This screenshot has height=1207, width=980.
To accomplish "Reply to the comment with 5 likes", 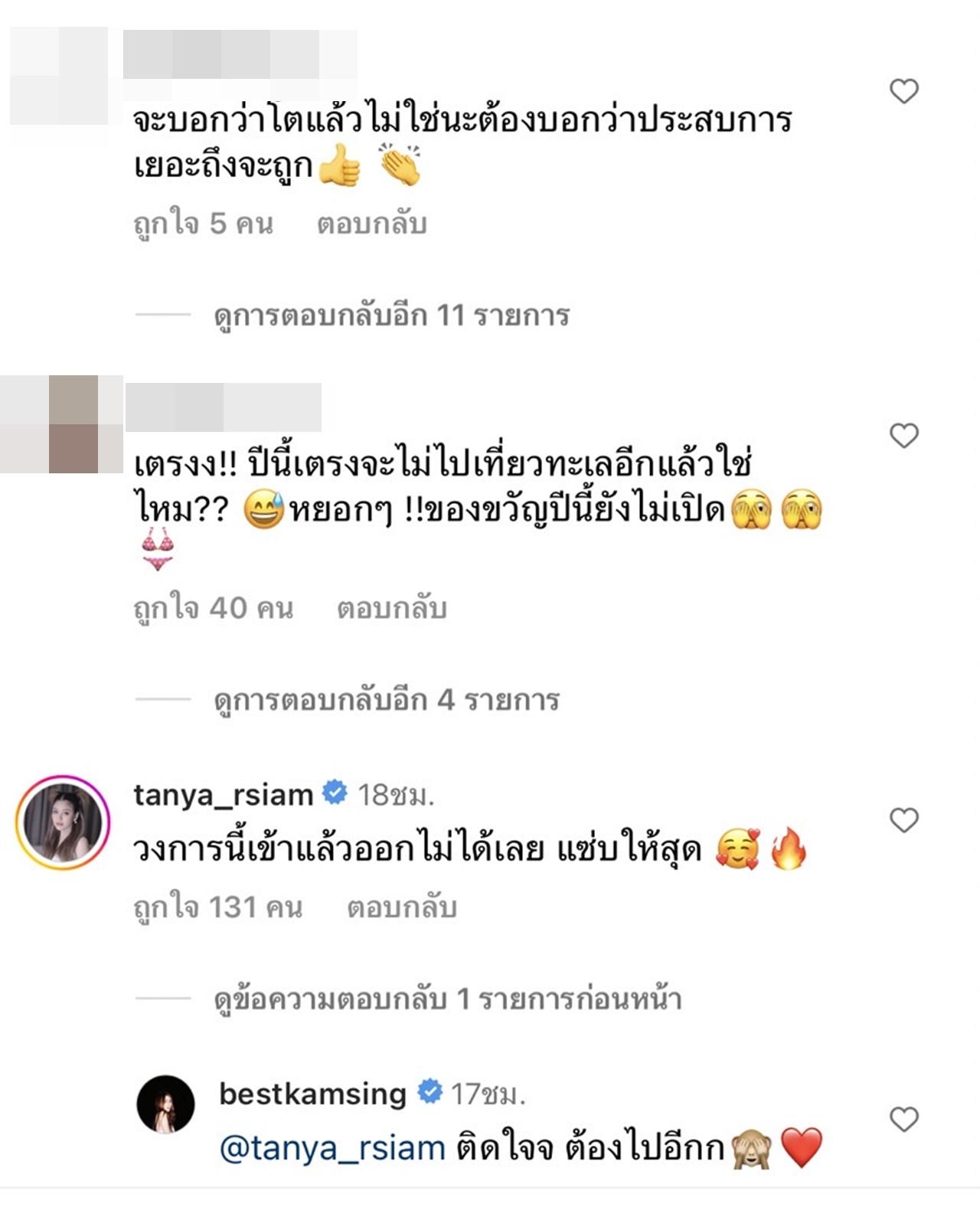I will [371, 224].
